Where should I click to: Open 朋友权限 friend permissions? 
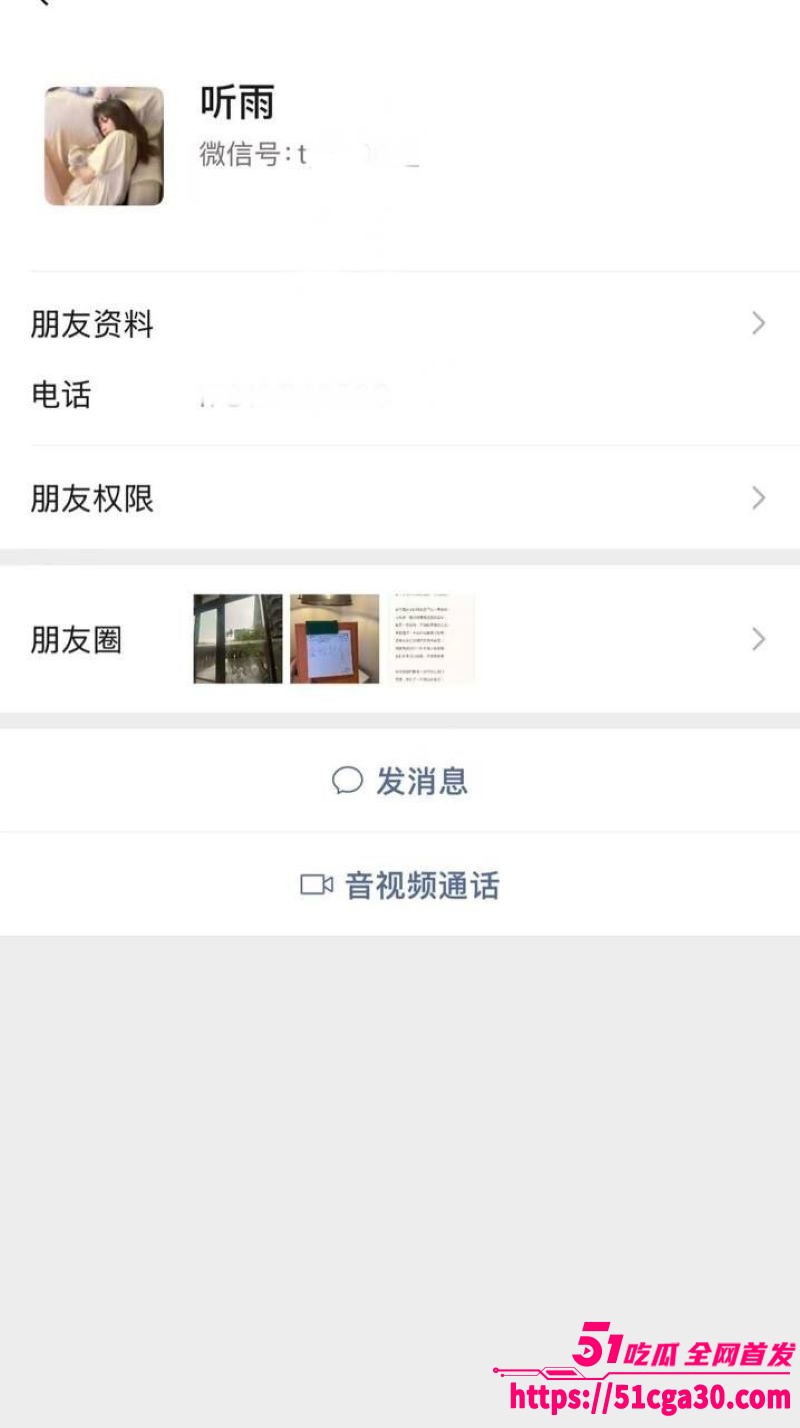coord(400,496)
